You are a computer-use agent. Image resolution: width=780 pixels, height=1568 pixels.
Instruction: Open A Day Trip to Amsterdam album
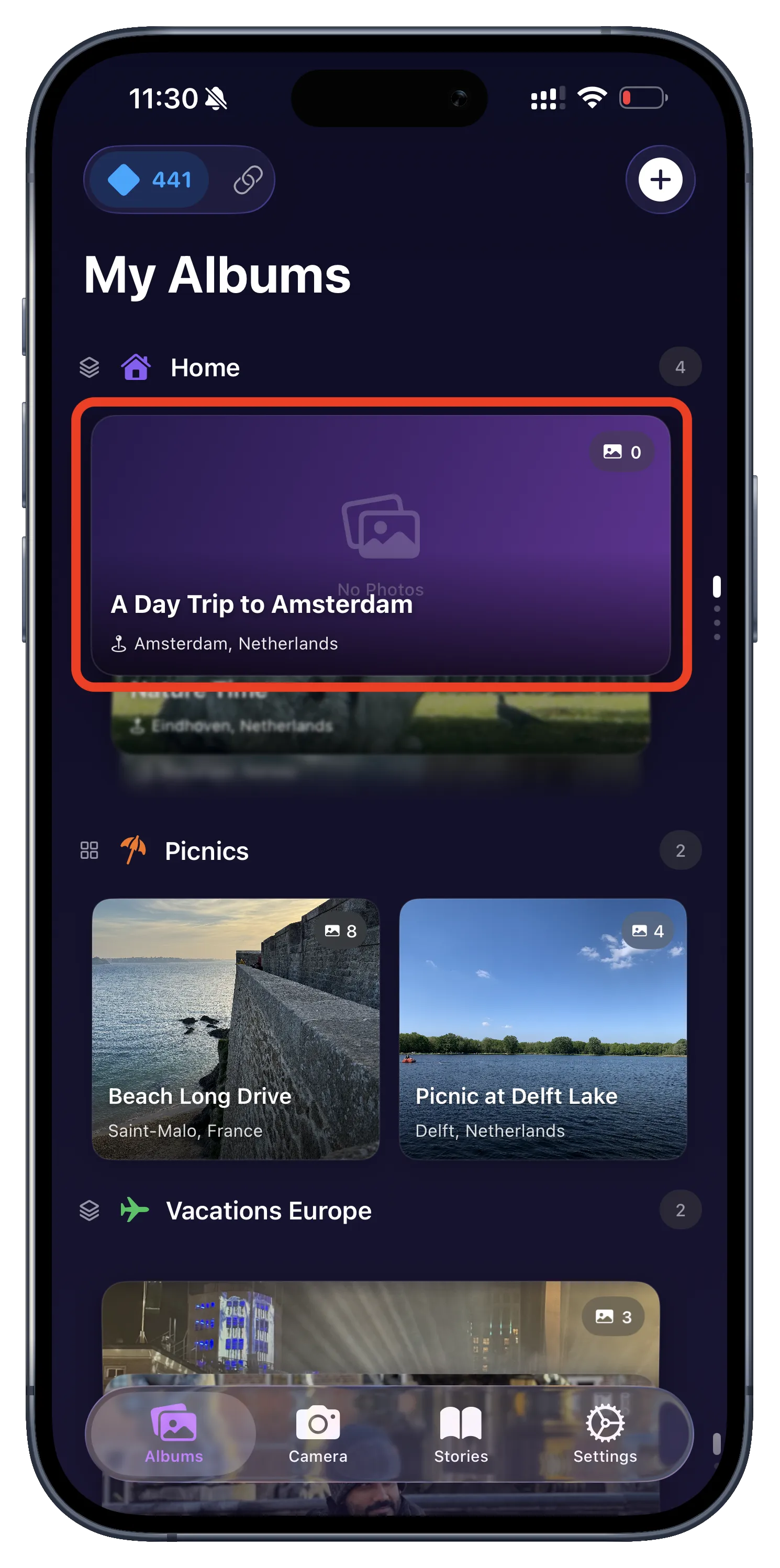tap(381, 545)
